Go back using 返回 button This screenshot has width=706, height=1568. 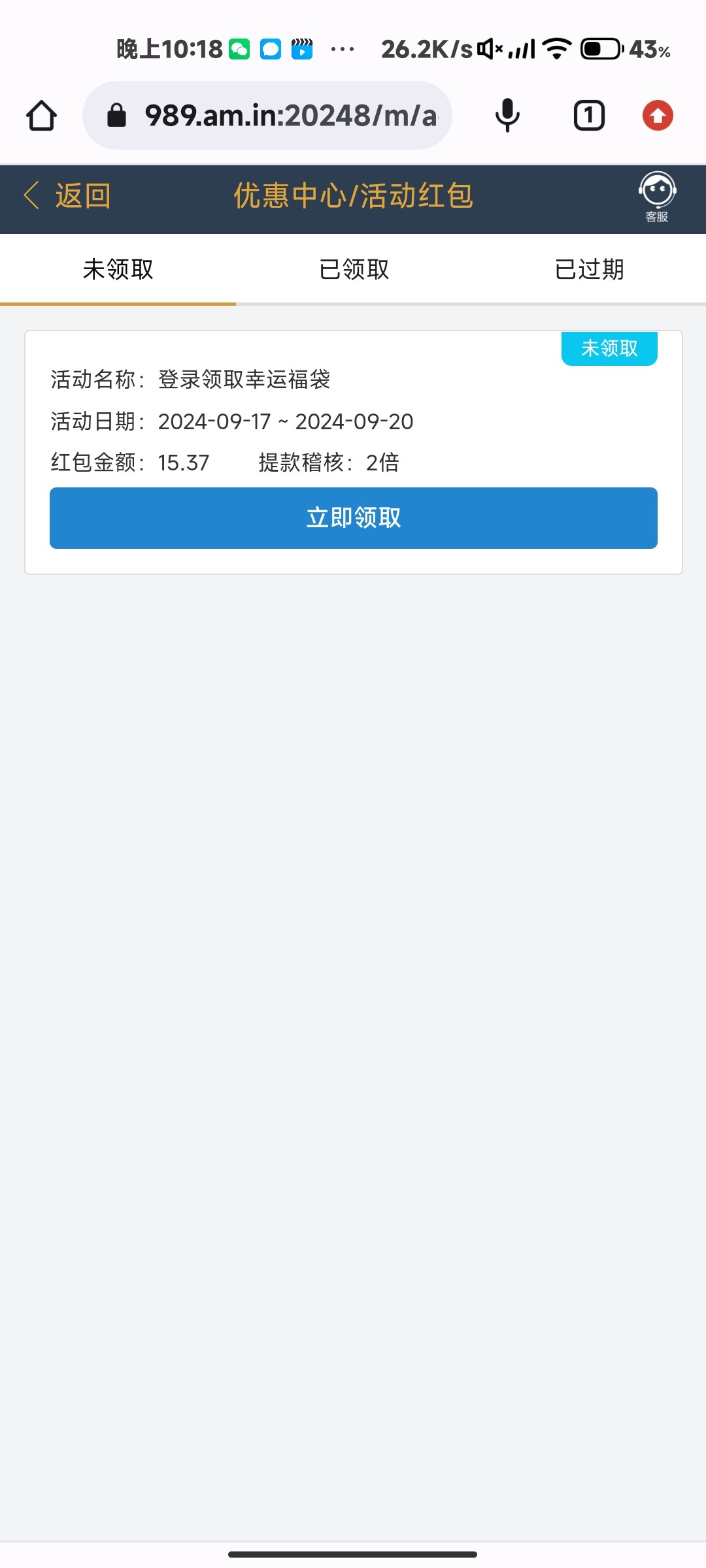(x=68, y=196)
